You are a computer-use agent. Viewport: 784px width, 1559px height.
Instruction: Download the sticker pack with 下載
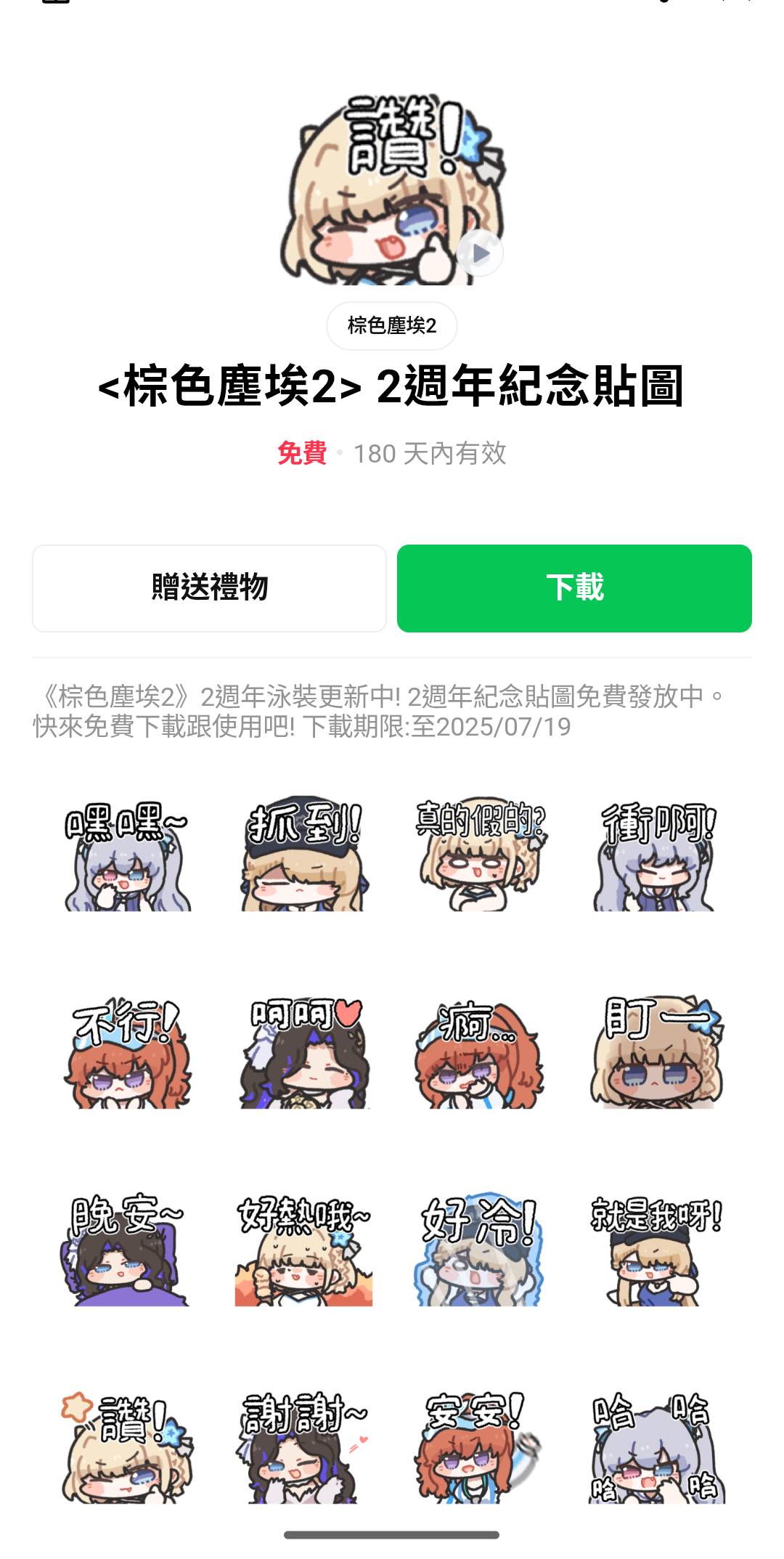pyautogui.click(x=574, y=588)
